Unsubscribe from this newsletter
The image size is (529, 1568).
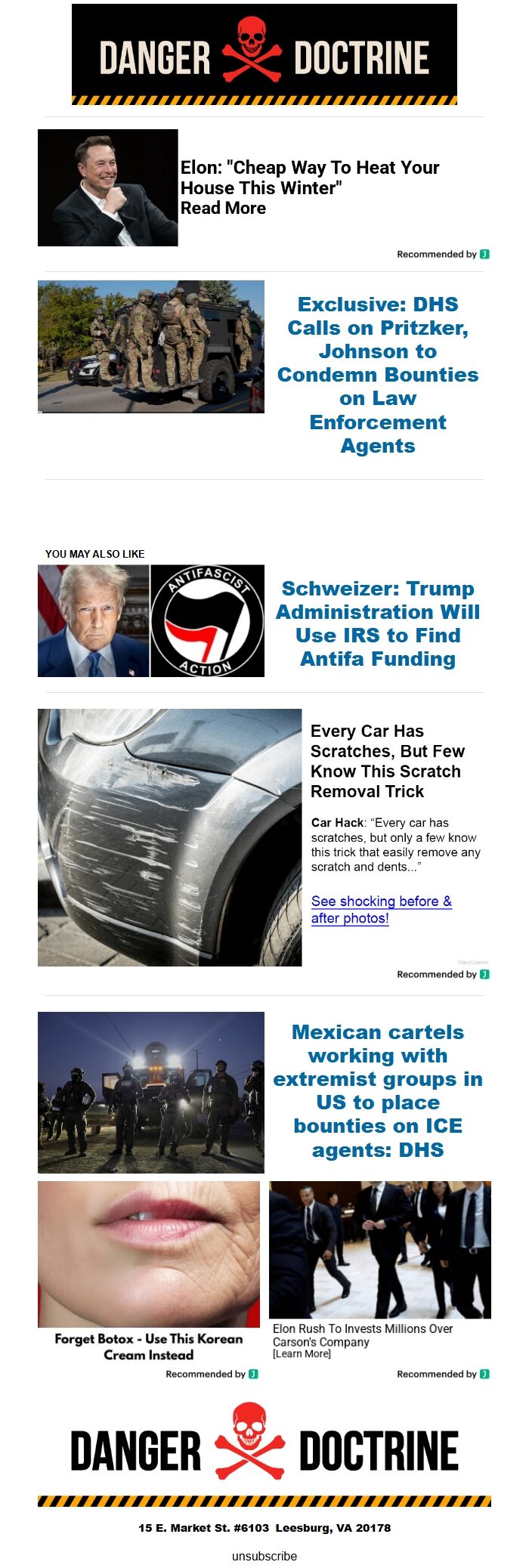point(264,1556)
